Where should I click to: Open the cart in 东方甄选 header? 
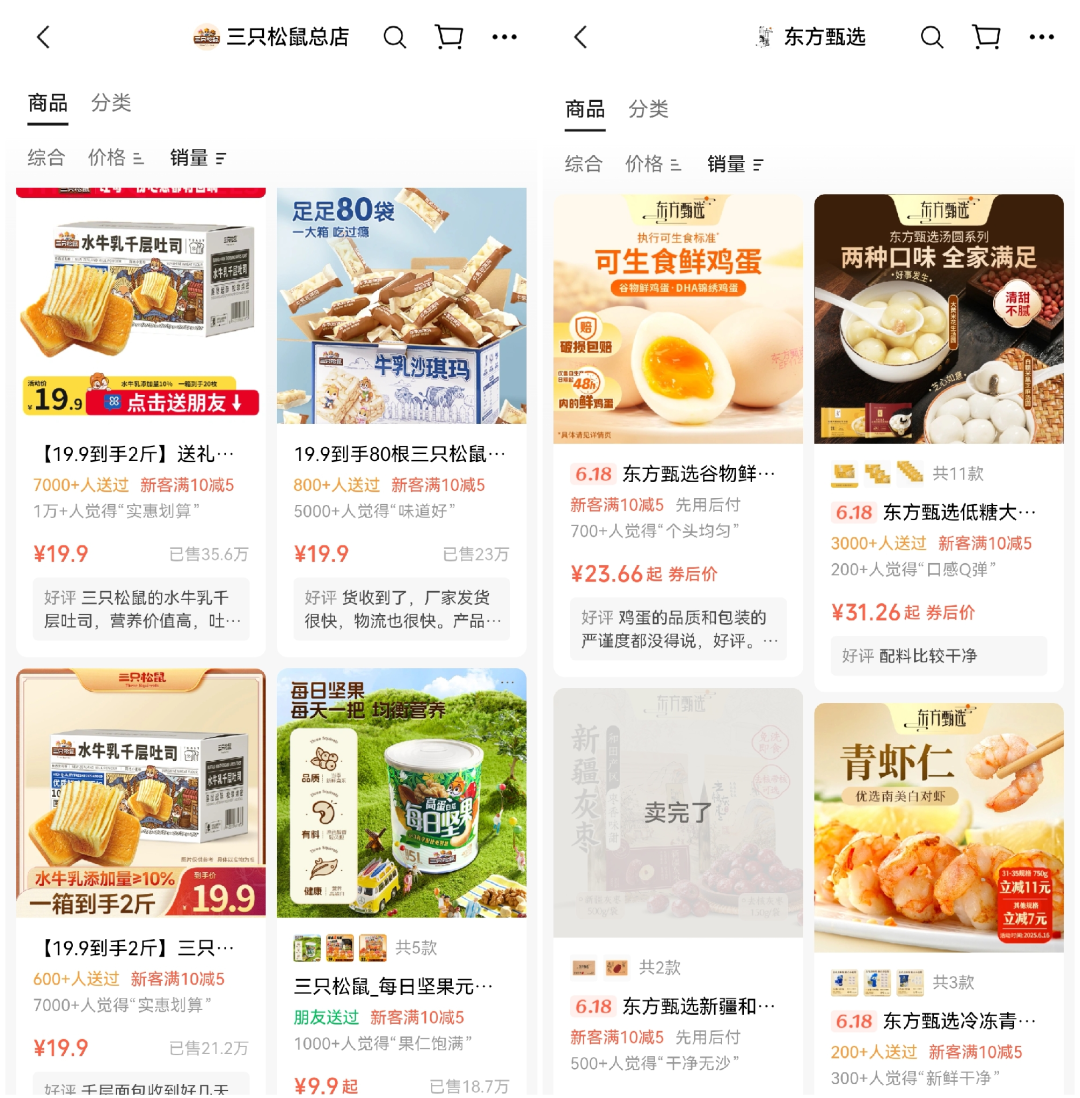(986, 38)
